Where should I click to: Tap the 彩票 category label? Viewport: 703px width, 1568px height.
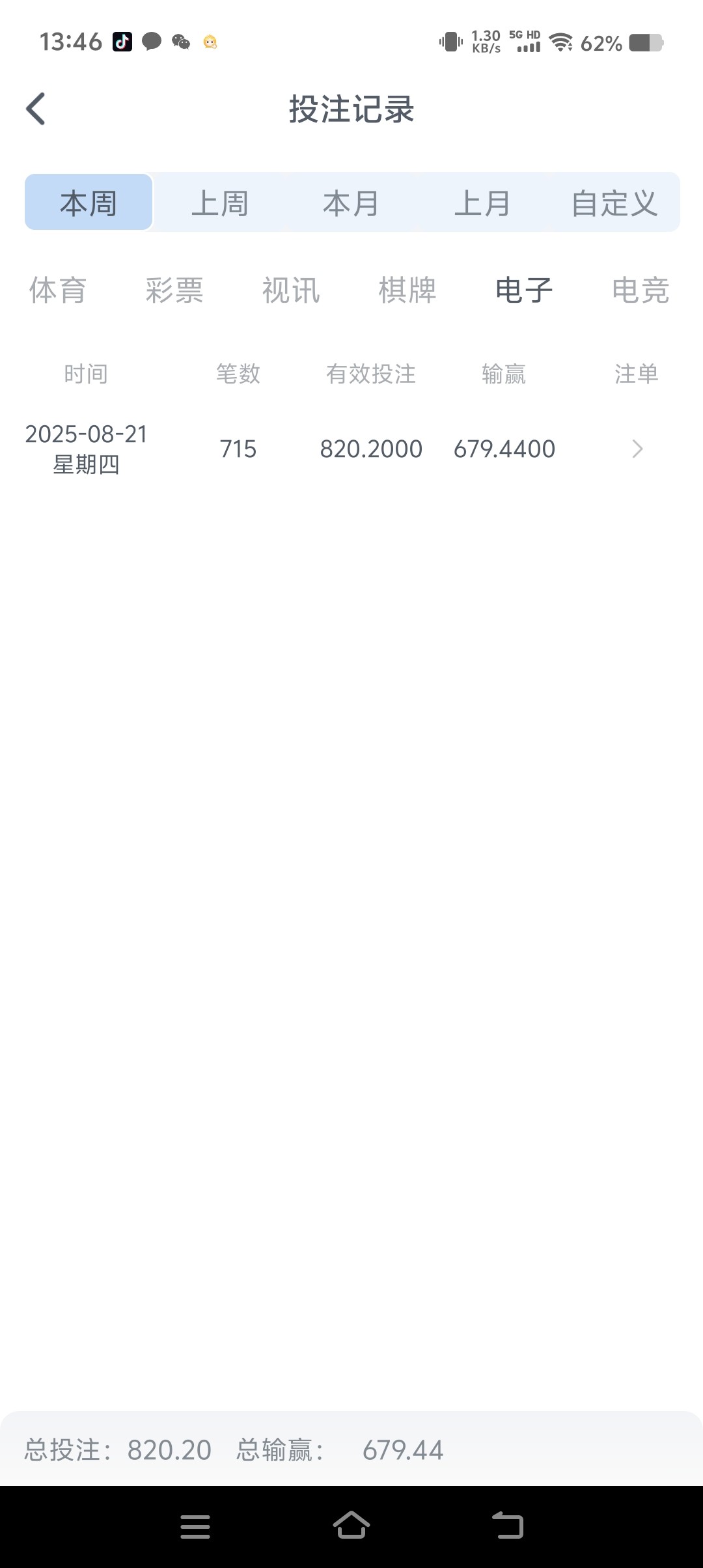point(174,291)
